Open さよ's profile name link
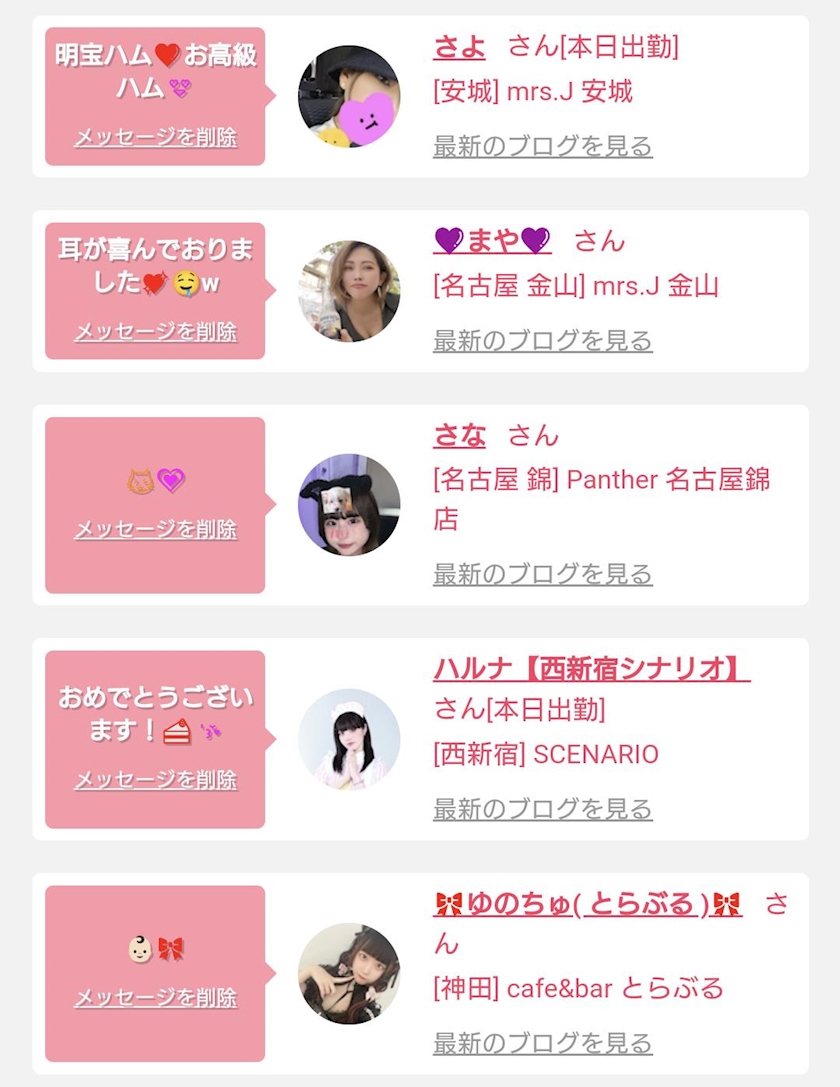 [x=459, y=46]
